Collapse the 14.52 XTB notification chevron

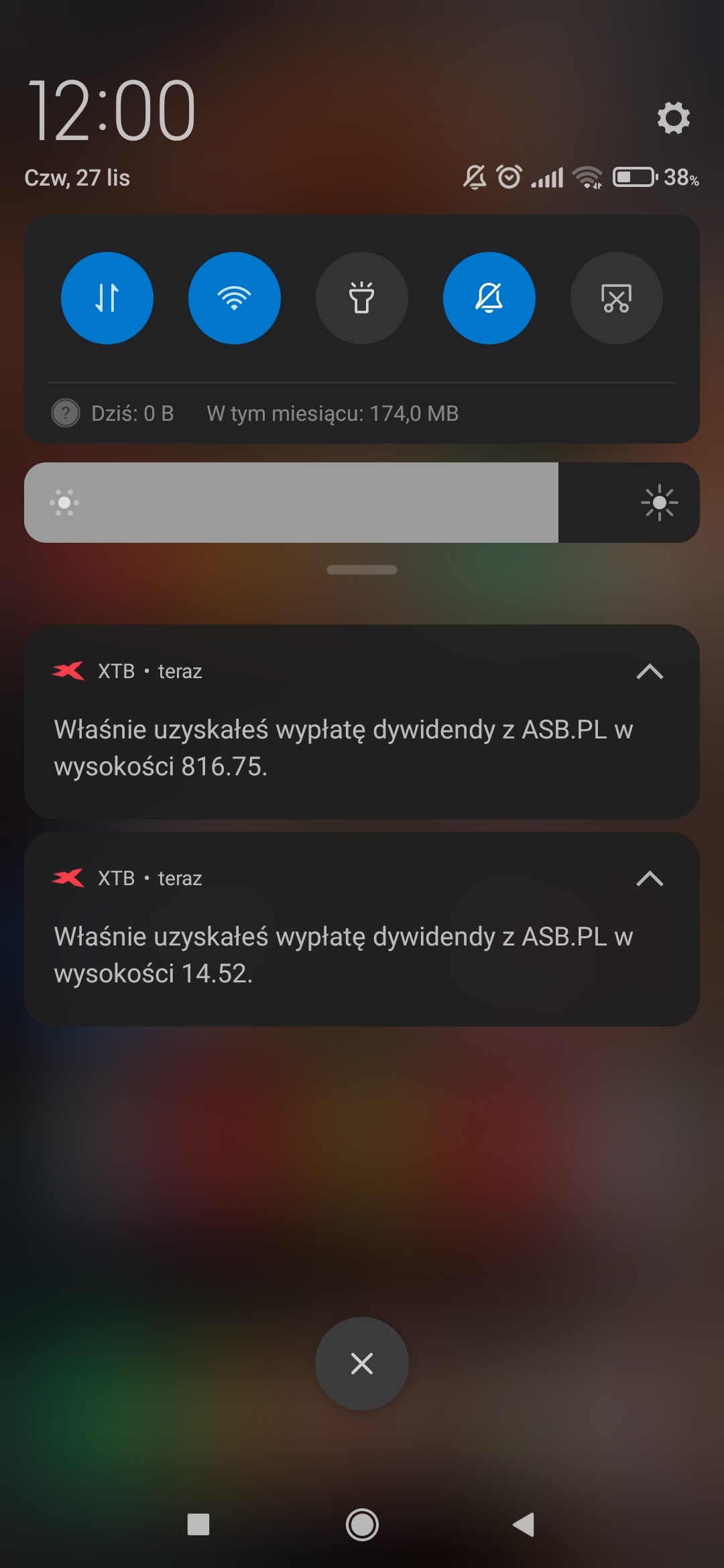tap(649, 878)
